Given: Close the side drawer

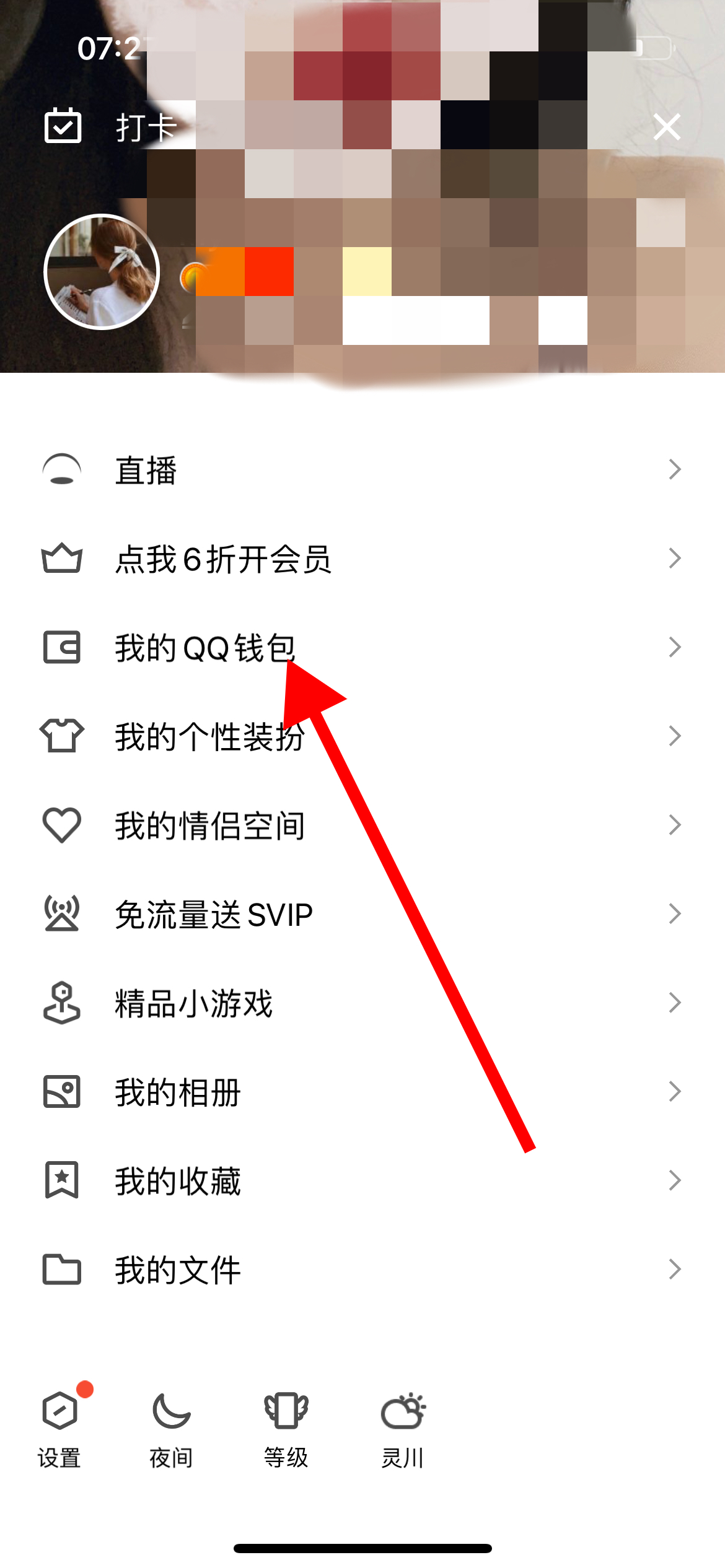Looking at the screenshot, I should pyautogui.click(x=667, y=127).
